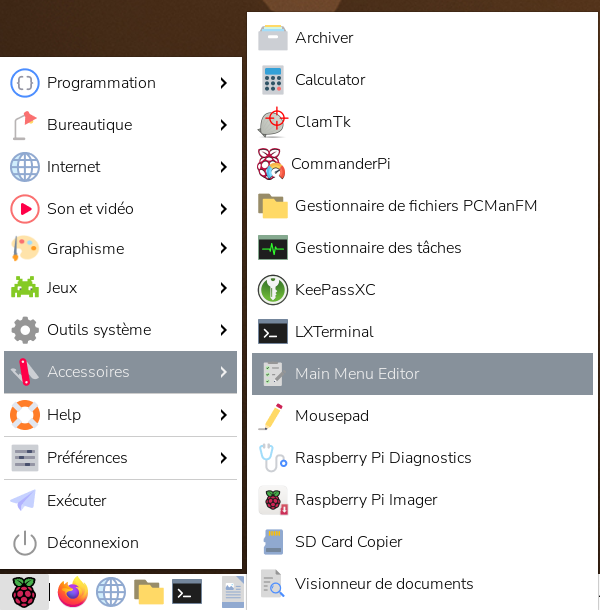Click the Raspberry Pi menu button

tap(24, 592)
